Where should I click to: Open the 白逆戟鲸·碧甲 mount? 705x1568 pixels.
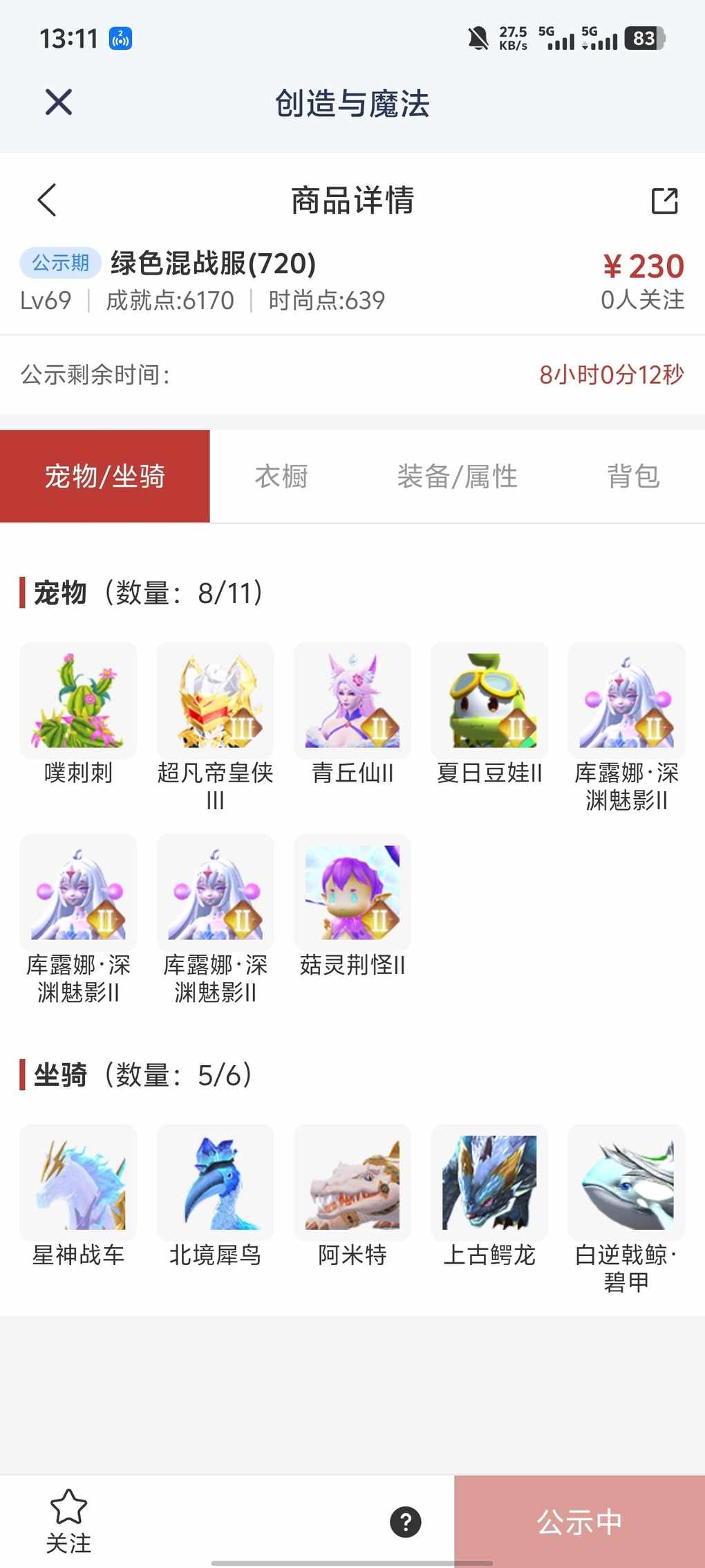626,1183
